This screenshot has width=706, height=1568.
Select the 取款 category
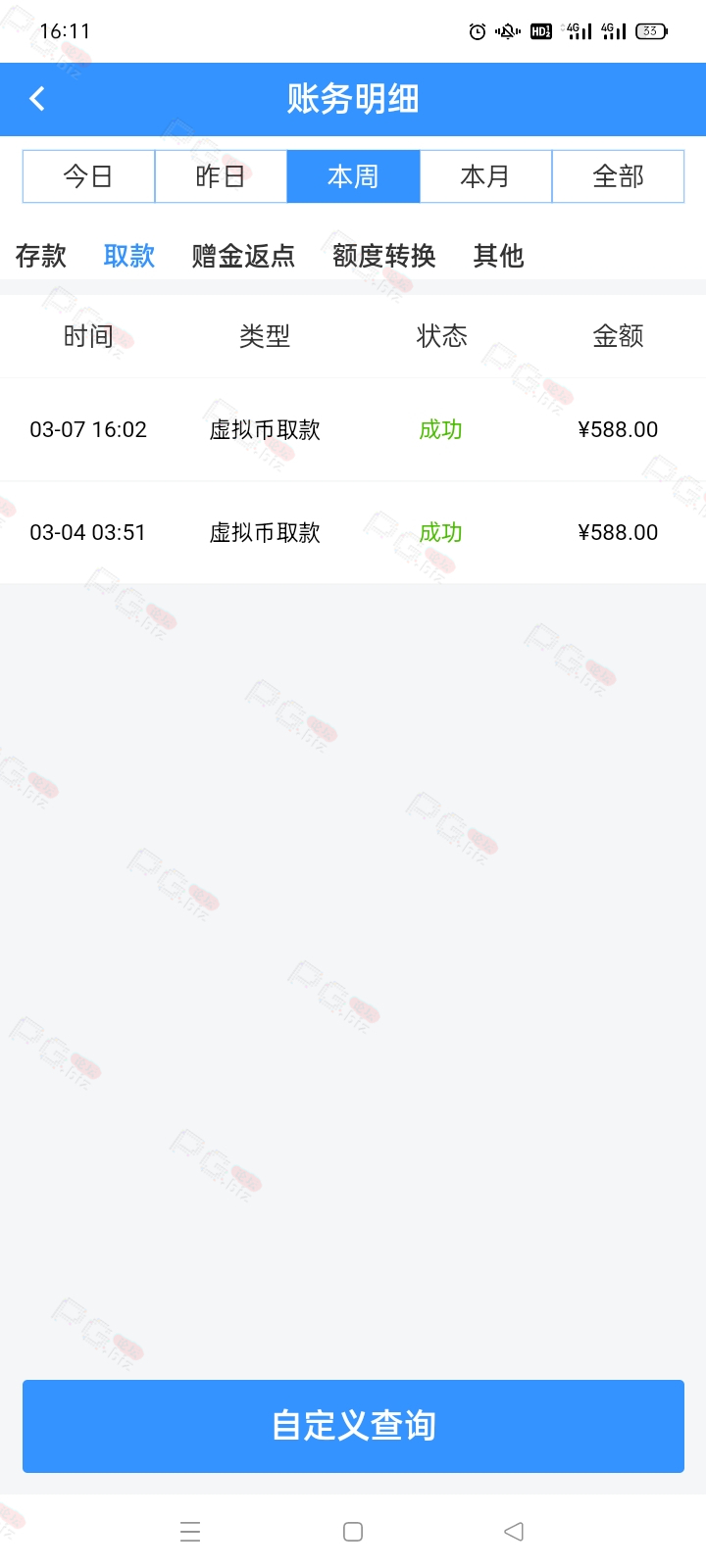(x=129, y=256)
